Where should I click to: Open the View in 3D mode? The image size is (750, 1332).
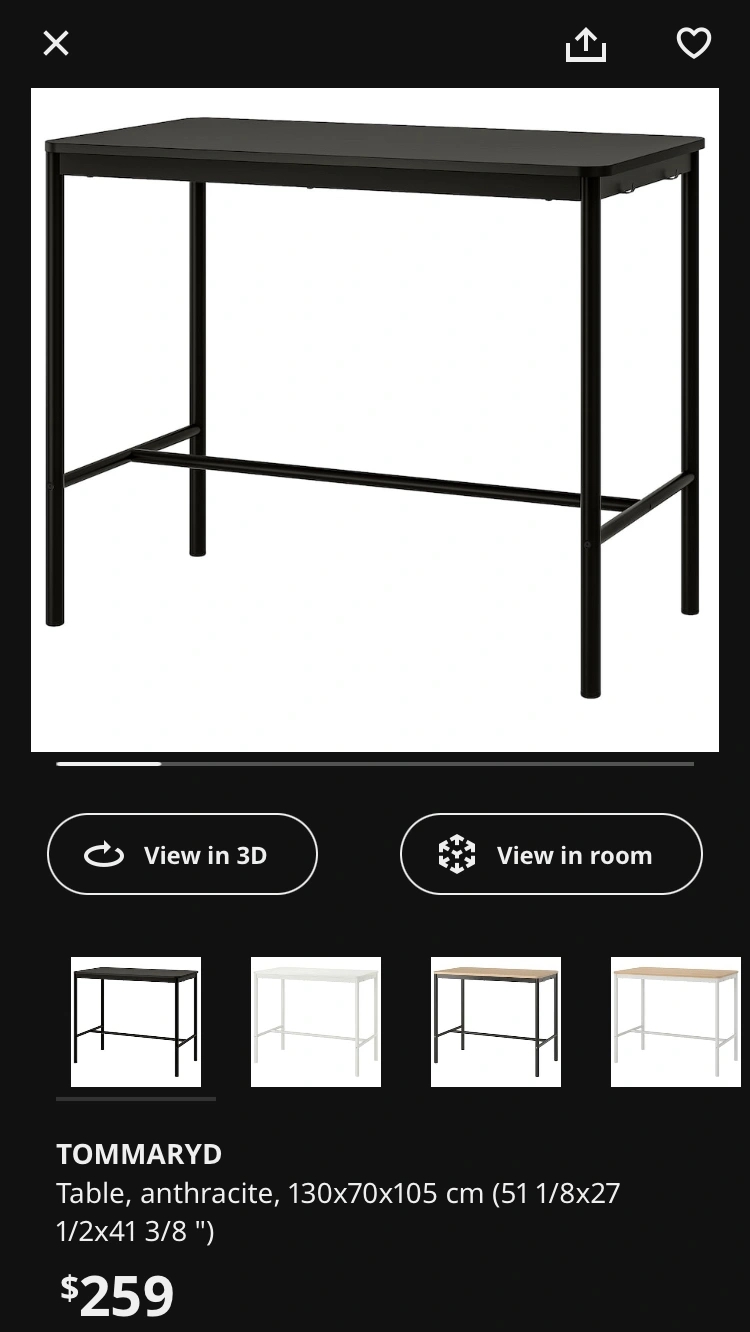tap(182, 854)
